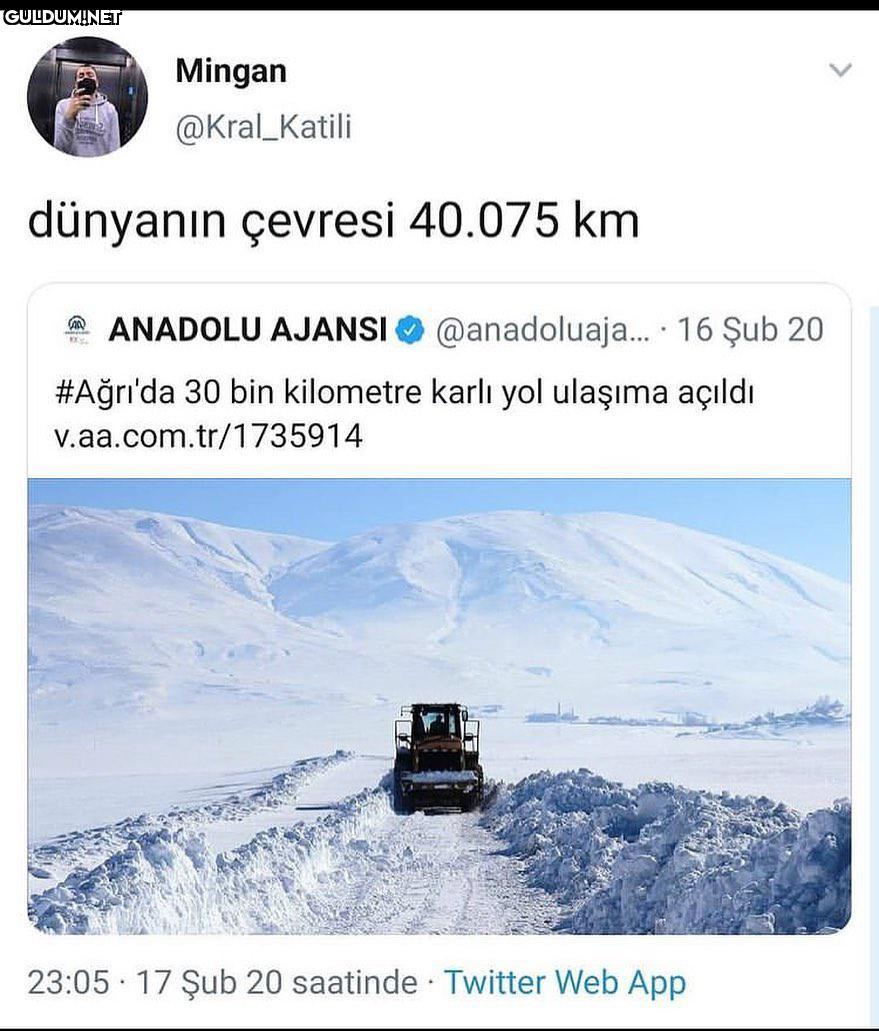Open Mingan's profile picture
Viewport: 879px width, 1031px height.
[87, 97]
